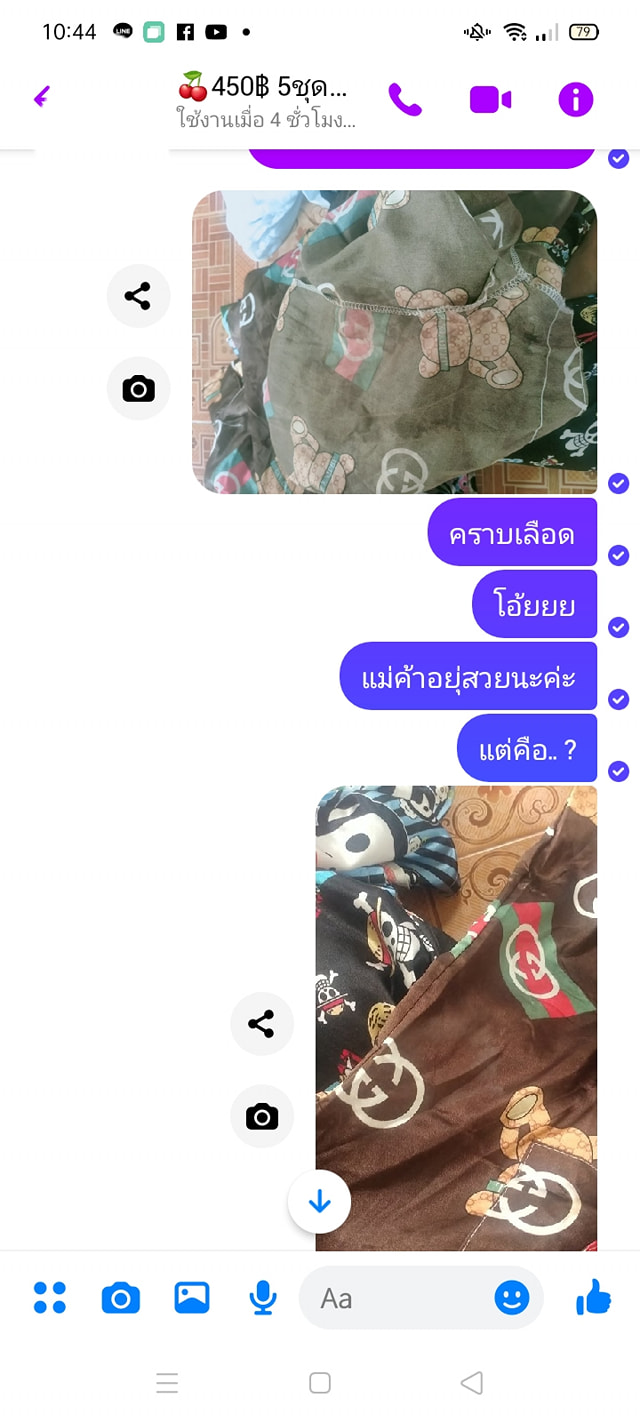Open the grey bear fabric photo
This screenshot has width=640, height=1422.
click(394, 342)
